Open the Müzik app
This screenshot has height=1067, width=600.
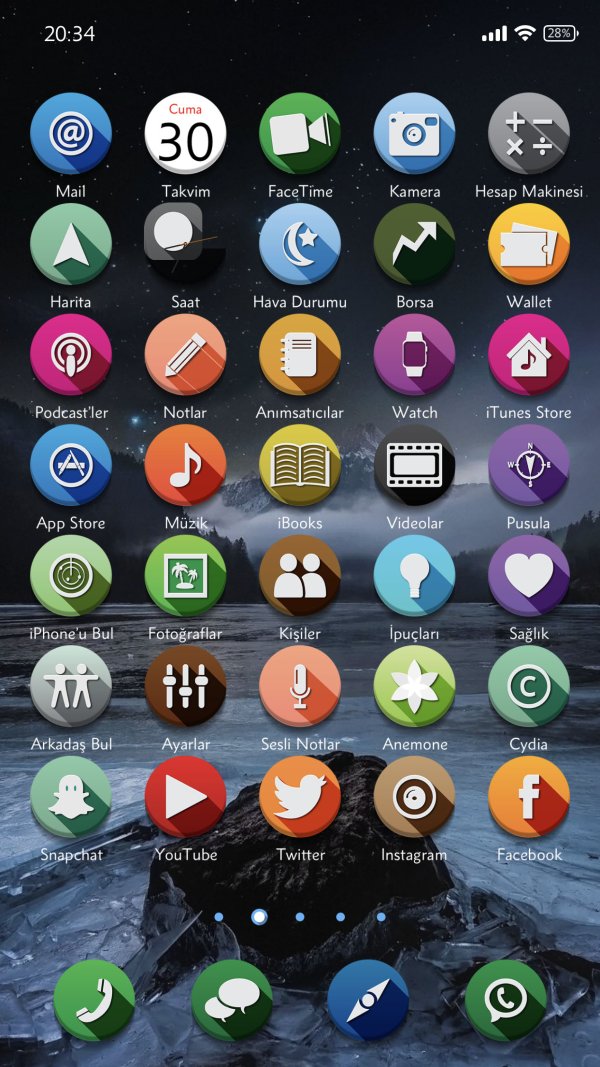(186, 465)
